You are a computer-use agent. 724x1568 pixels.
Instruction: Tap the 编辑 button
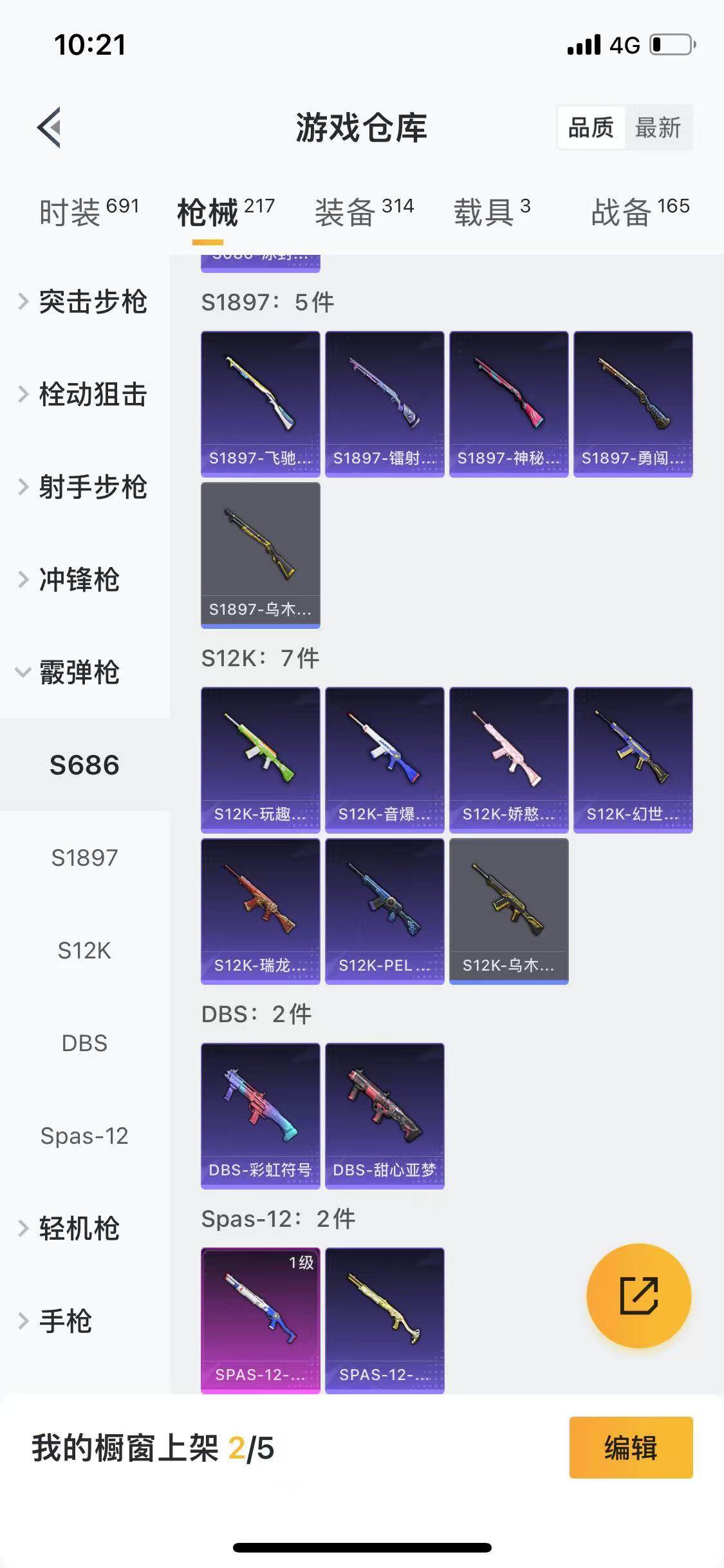point(631,1448)
